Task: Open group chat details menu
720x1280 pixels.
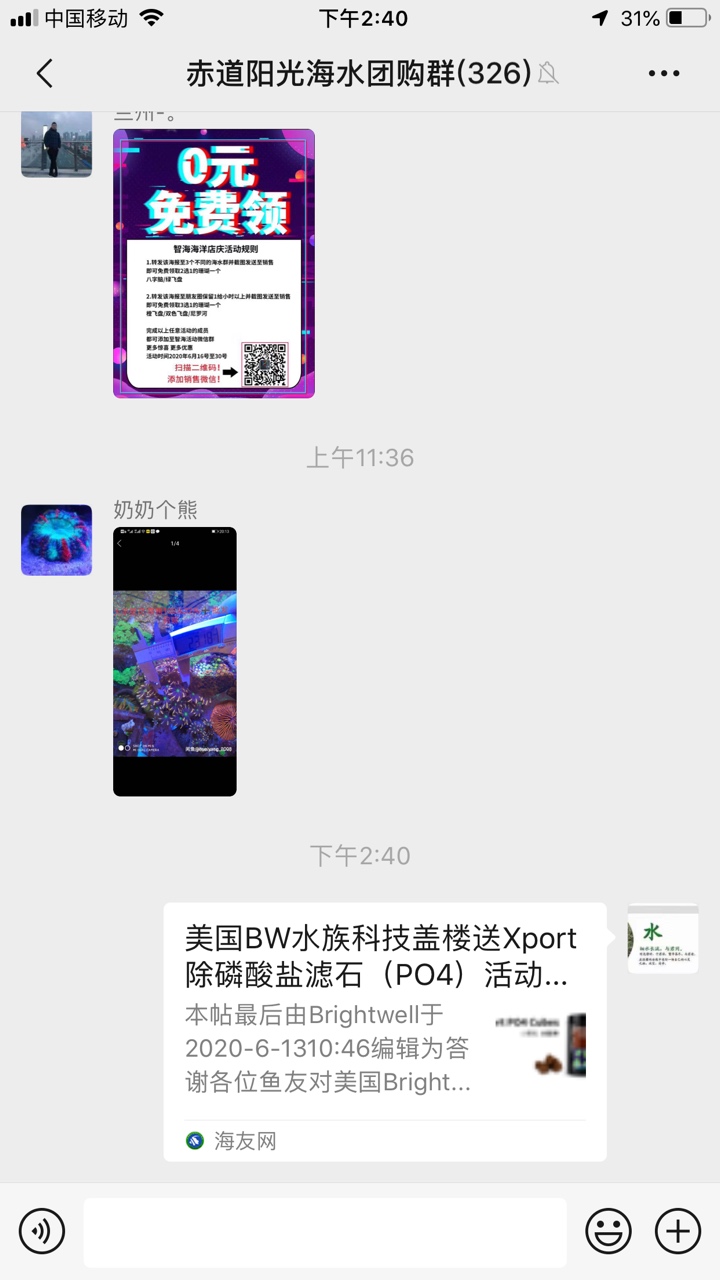Action: (664, 73)
